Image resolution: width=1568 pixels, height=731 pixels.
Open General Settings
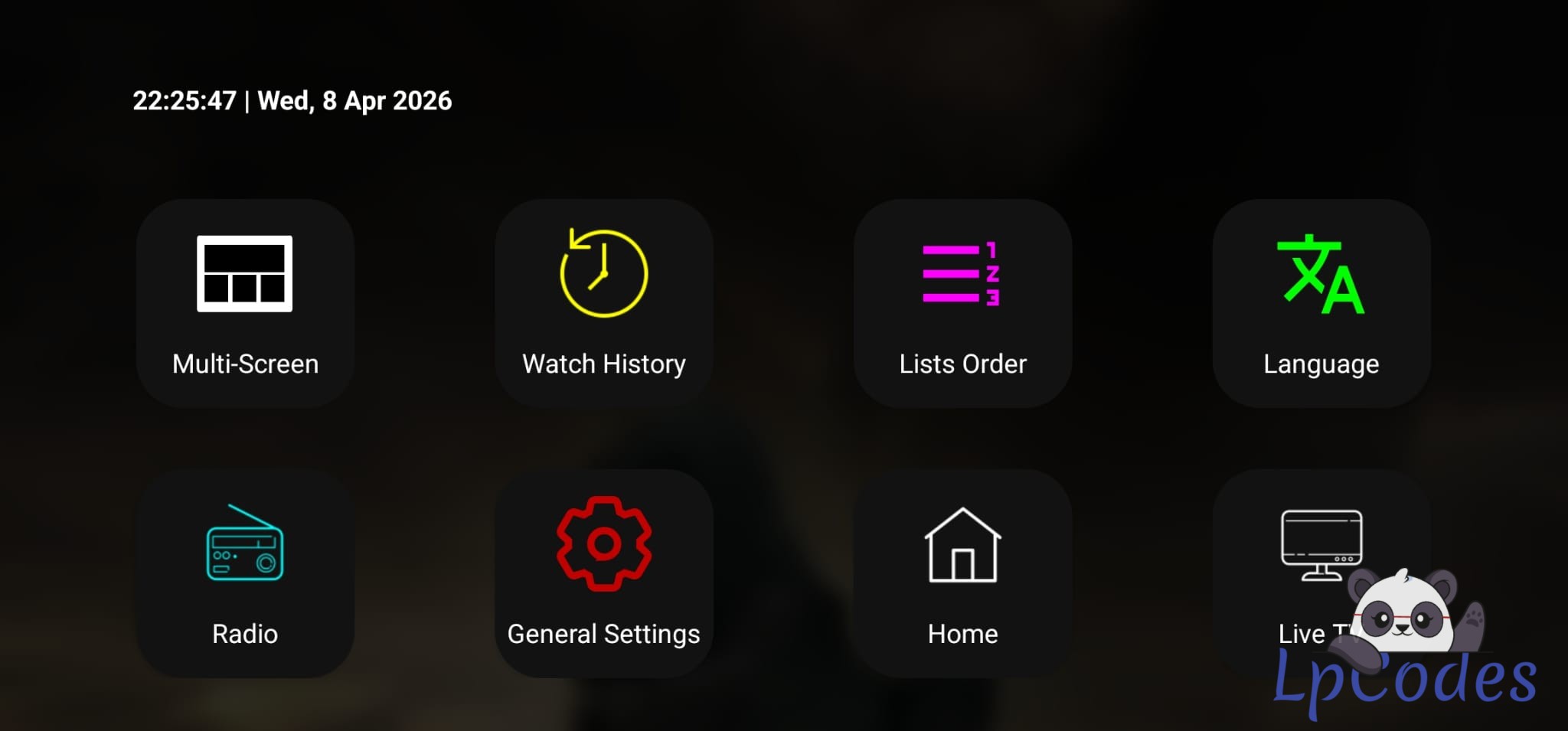tap(603, 573)
